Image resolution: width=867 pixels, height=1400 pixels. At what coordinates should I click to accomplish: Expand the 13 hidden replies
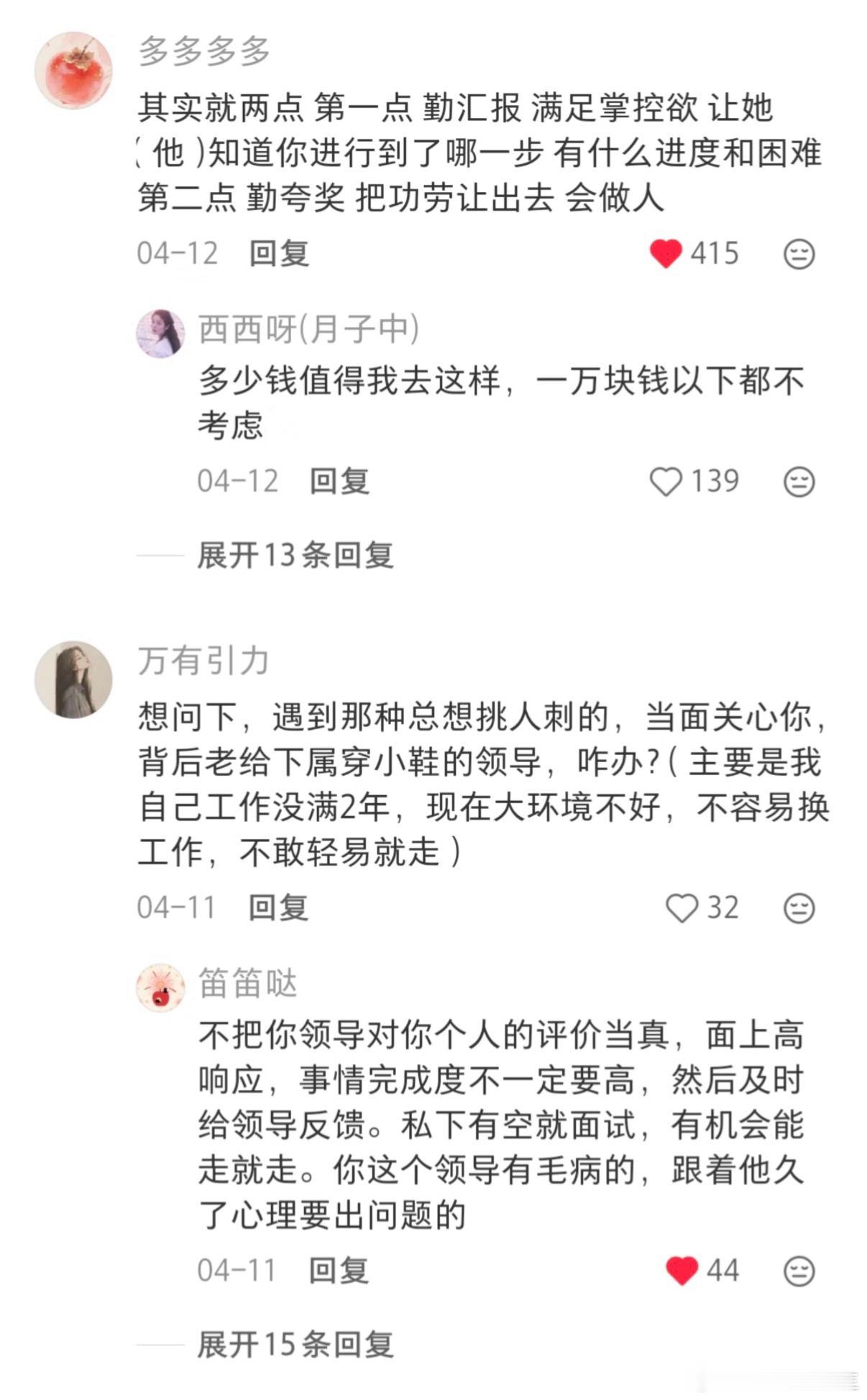[x=295, y=555]
